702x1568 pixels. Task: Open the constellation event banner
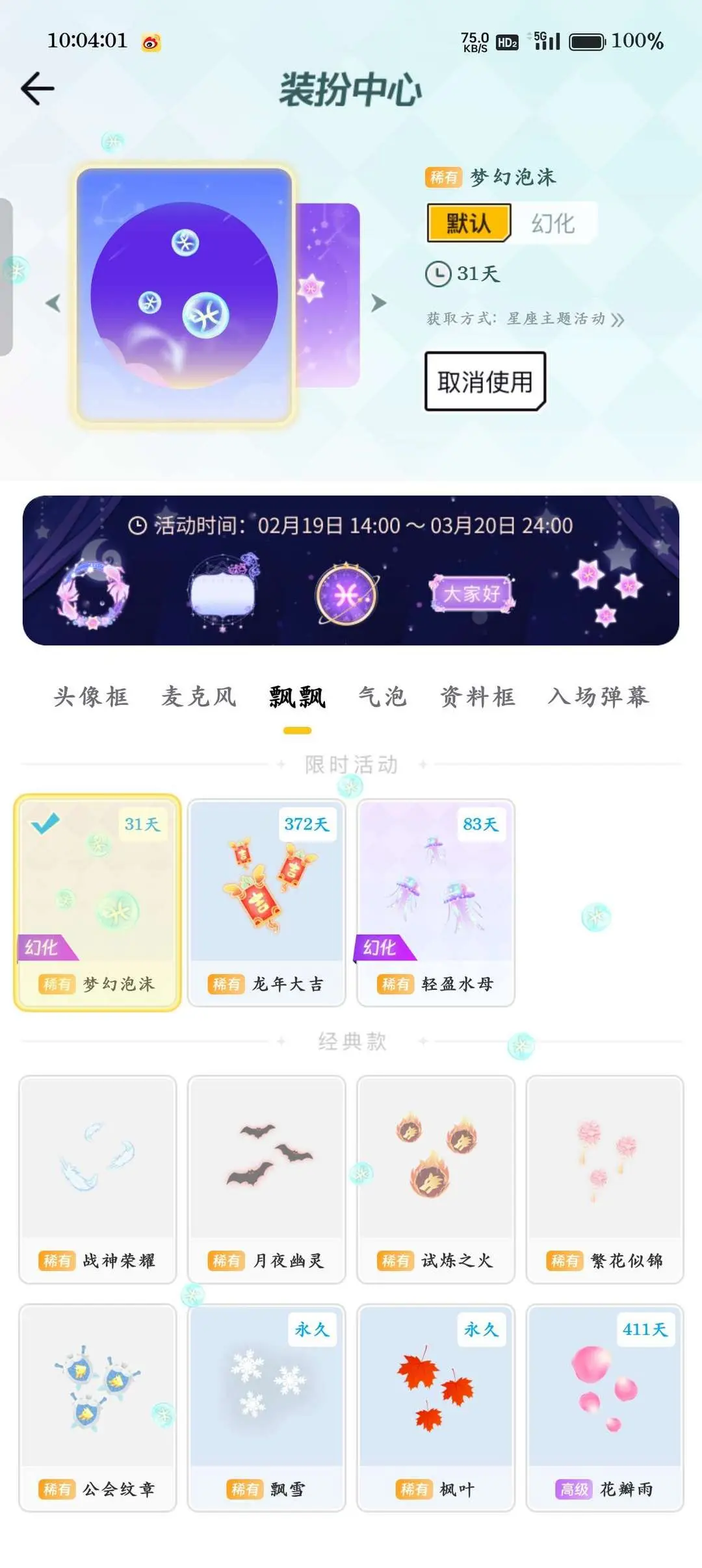tap(351, 570)
